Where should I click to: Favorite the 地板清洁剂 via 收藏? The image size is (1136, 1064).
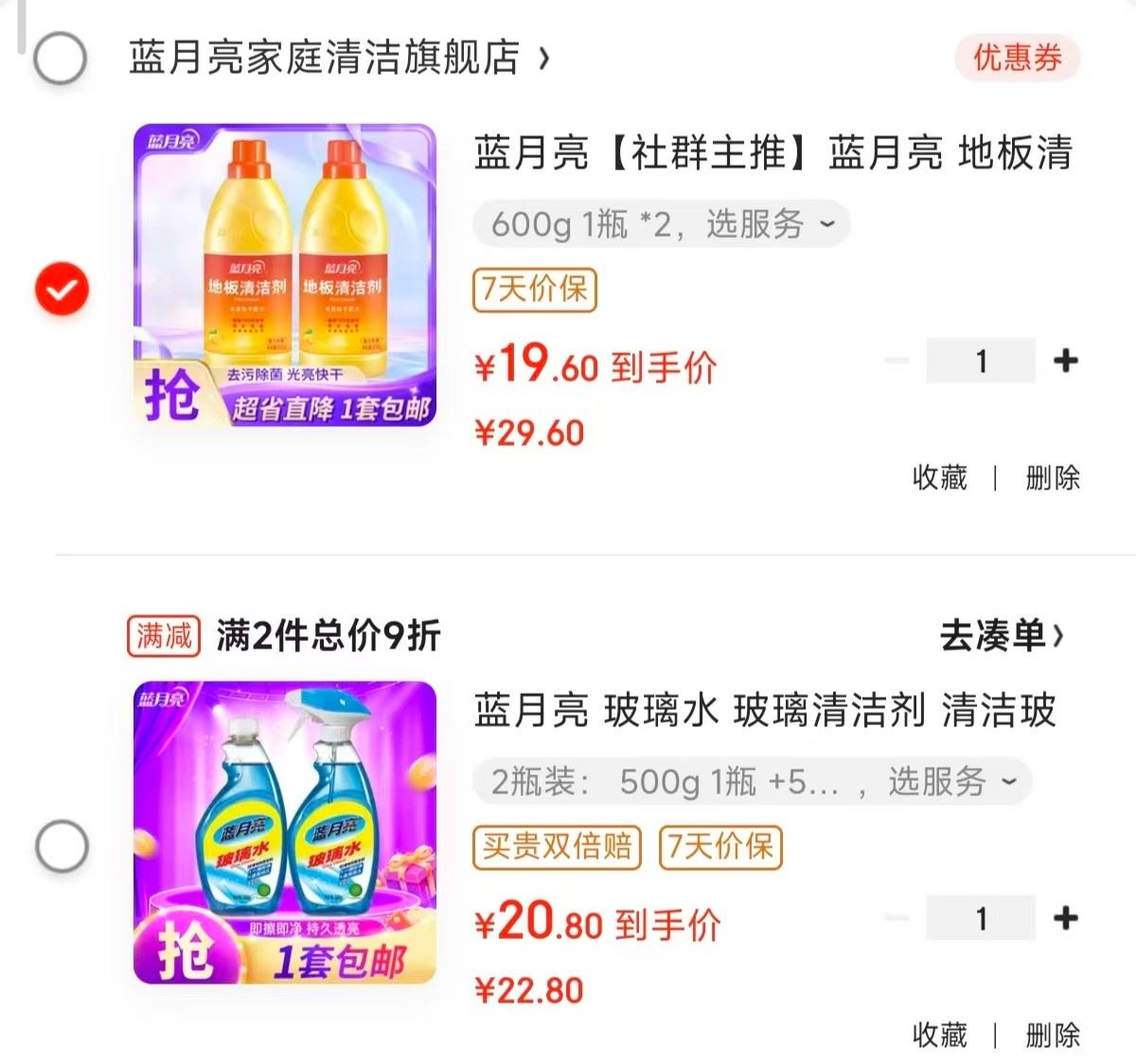[x=939, y=477]
